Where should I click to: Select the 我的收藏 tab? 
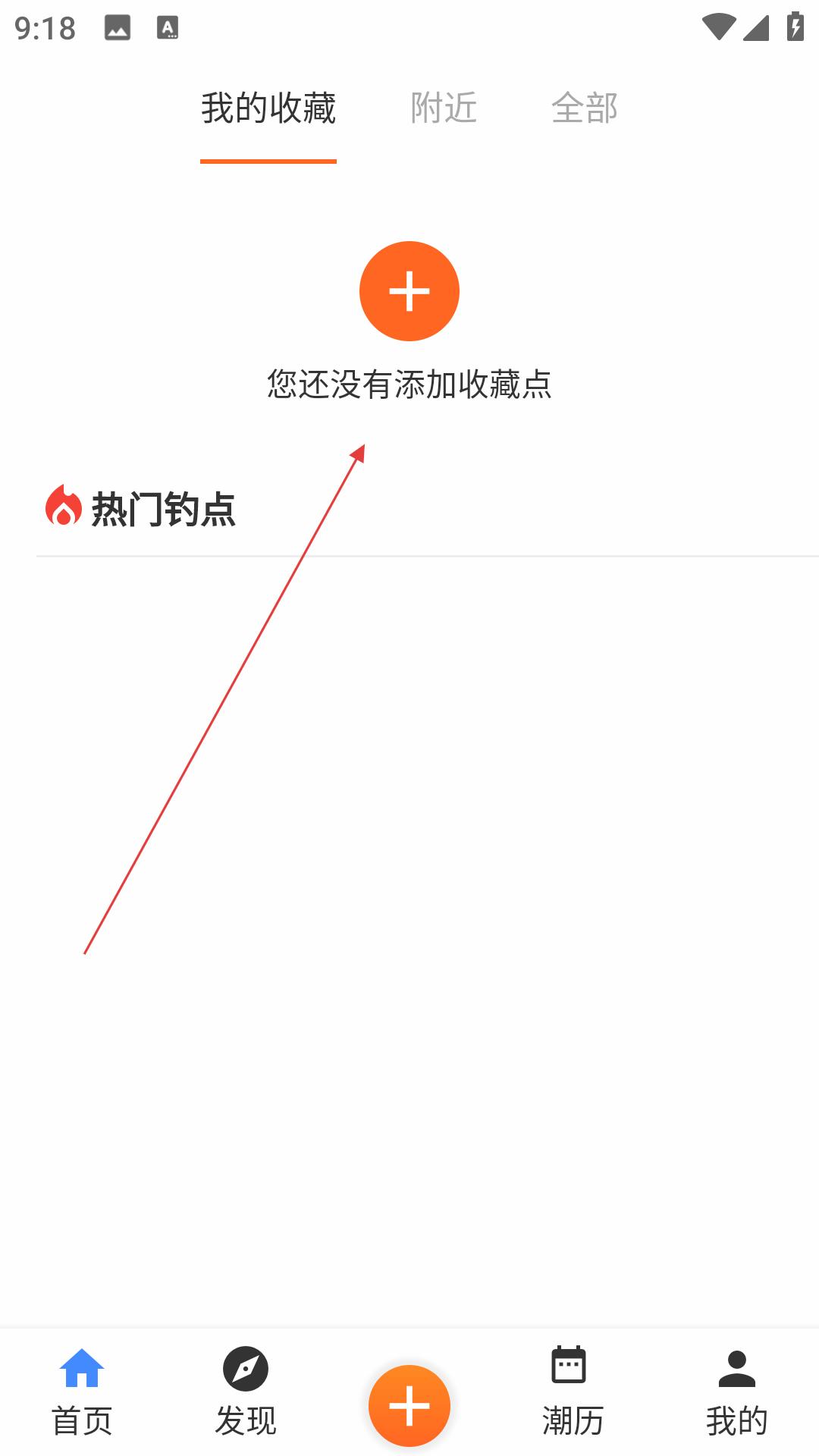point(268,108)
